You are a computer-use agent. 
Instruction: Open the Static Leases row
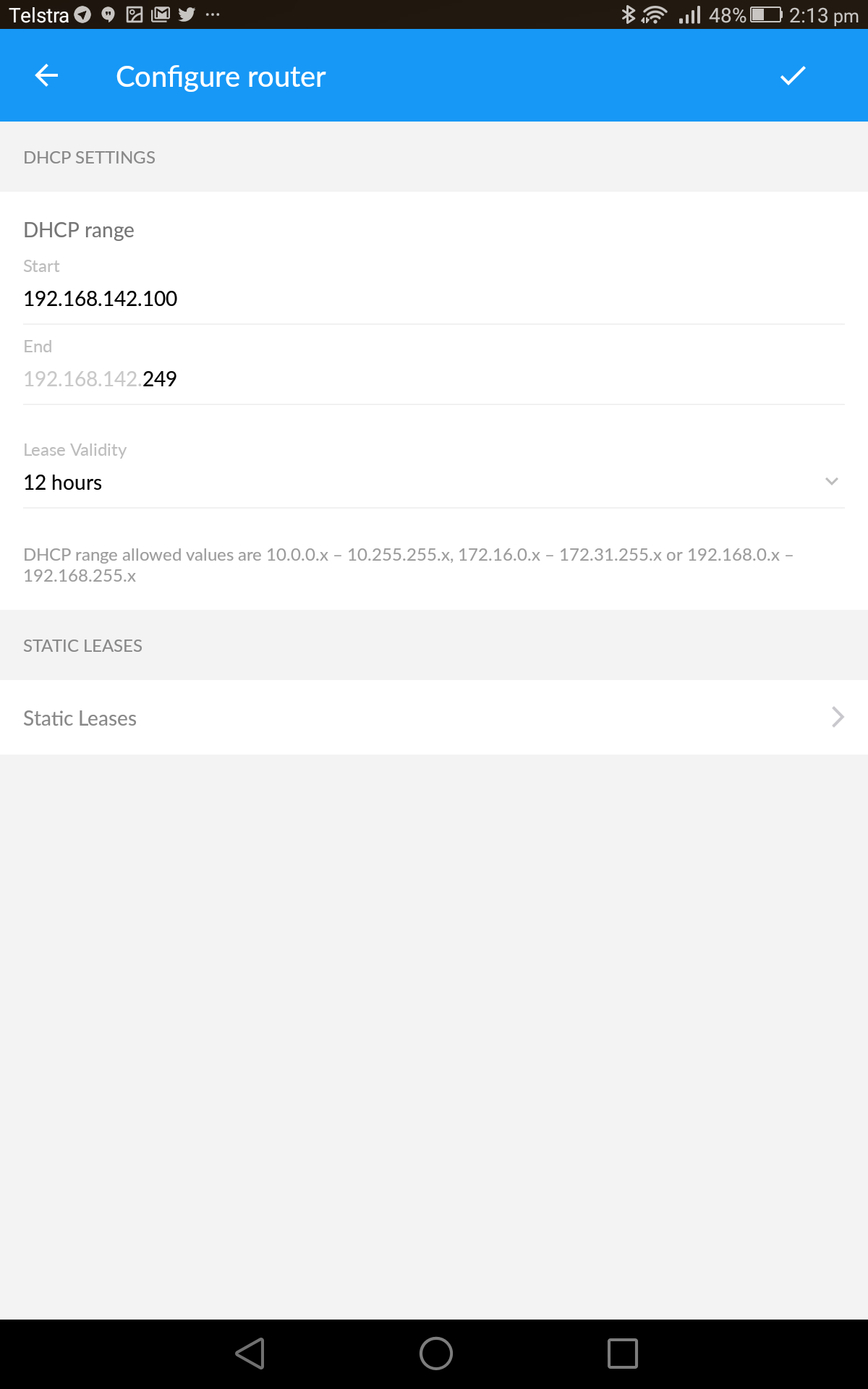(x=434, y=718)
